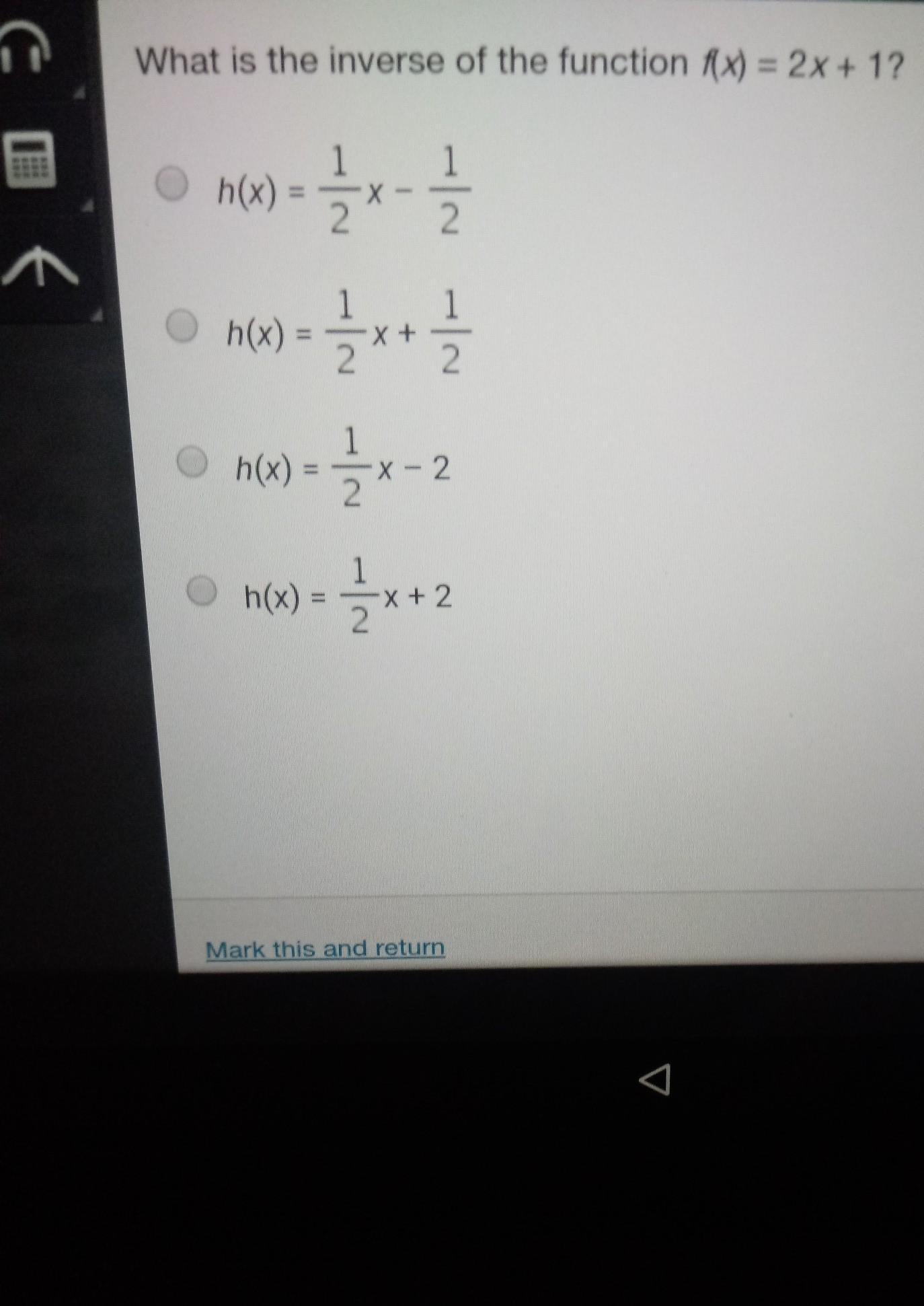The width and height of the screenshot is (924, 1306).
Task: Select answer h(x) = ½x − ½
Action: tap(172, 183)
